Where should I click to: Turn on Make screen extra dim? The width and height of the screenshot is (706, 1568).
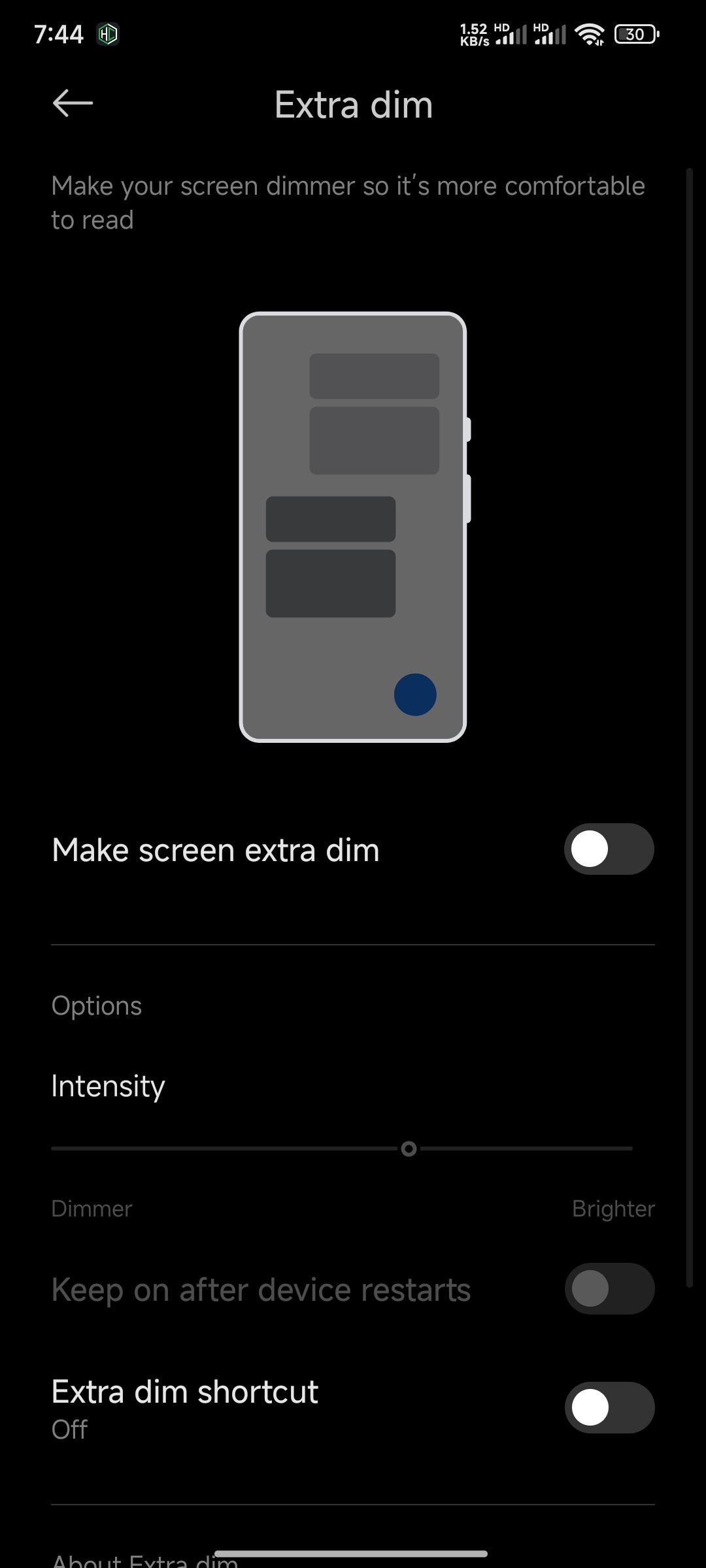(609, 849)
